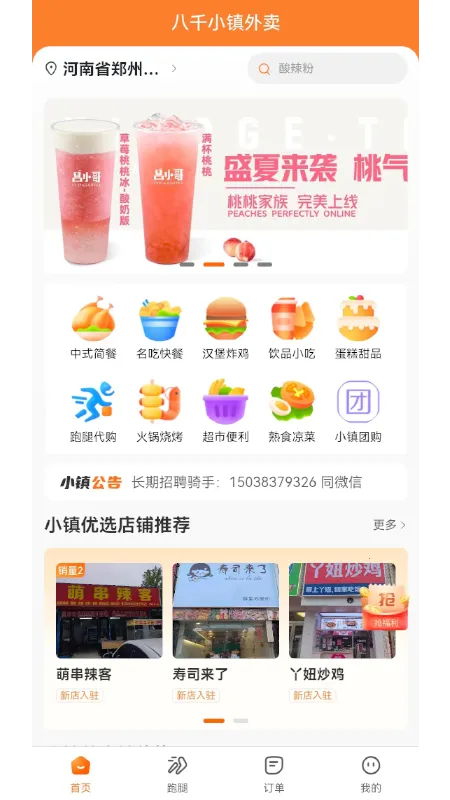Open the 超市便利 category

pos(226,411)
